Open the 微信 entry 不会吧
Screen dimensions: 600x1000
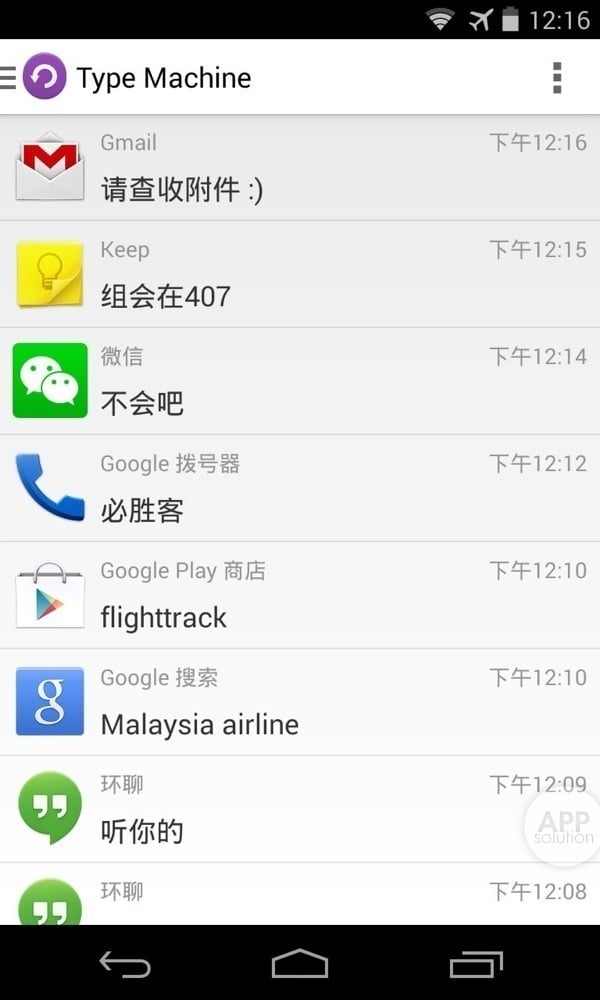[x=300, y=382]
